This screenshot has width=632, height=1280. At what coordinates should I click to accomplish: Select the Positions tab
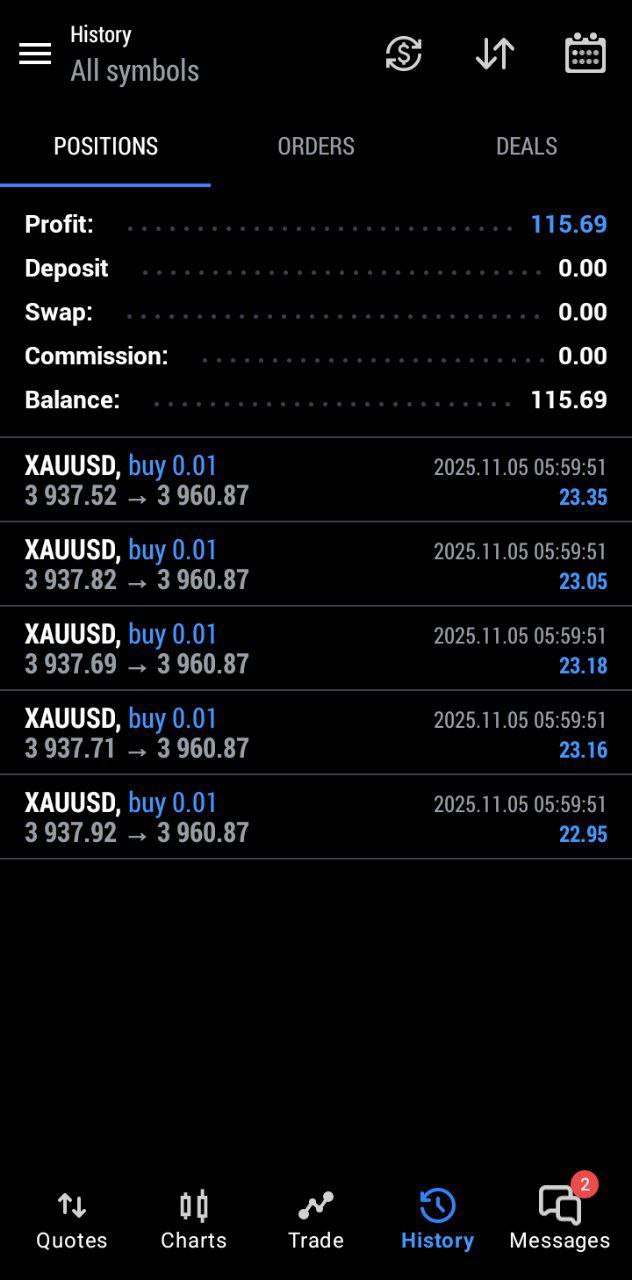click(x=106, y=146)
